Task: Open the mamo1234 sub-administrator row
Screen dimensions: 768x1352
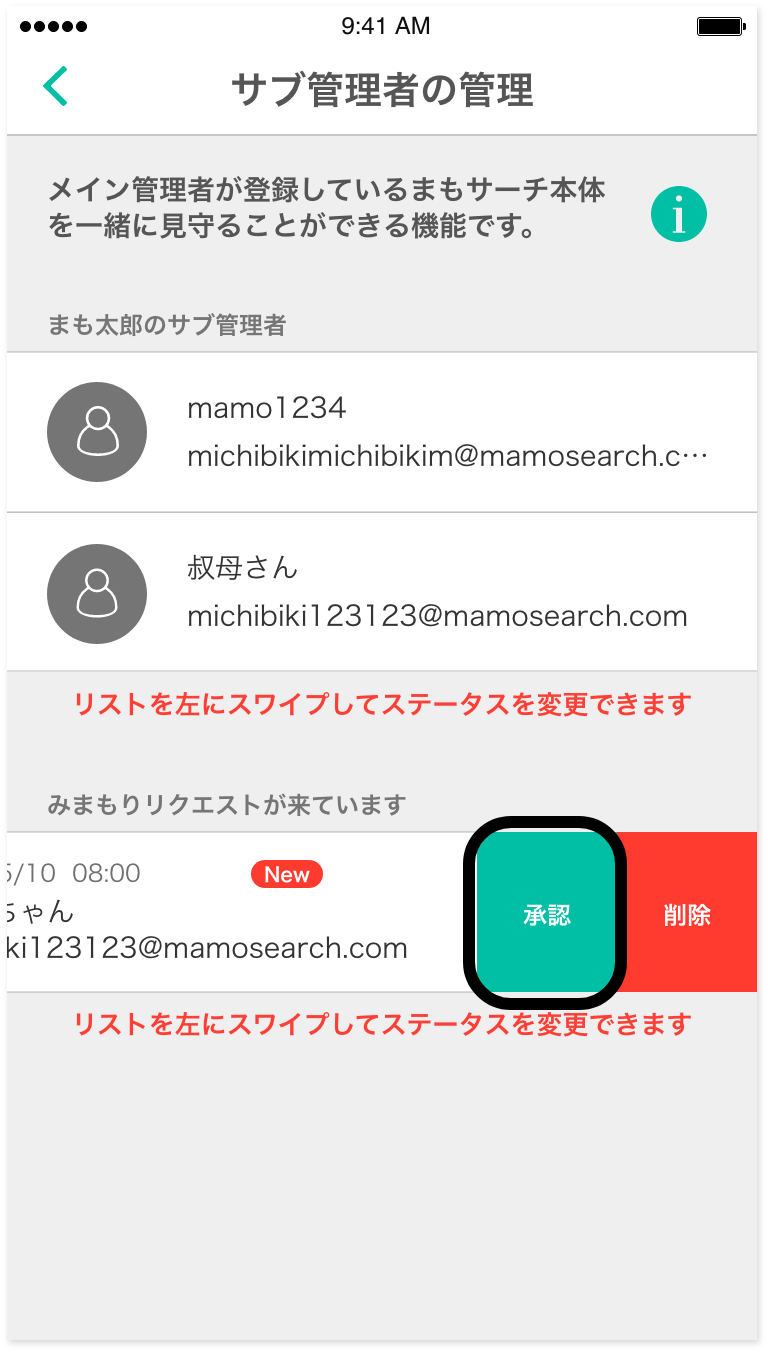Action: click(x=382, y=432)
